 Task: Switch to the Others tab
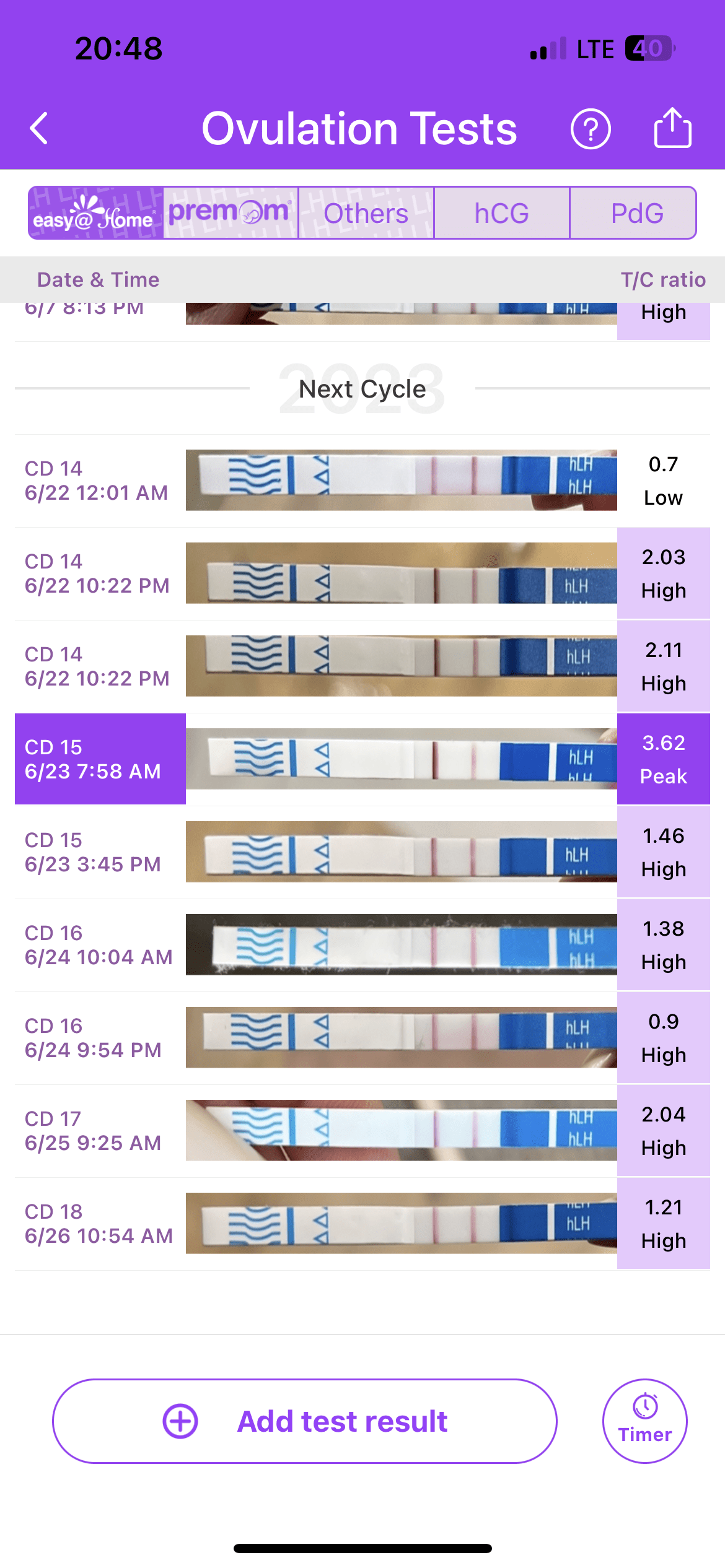tap(366, 213)
